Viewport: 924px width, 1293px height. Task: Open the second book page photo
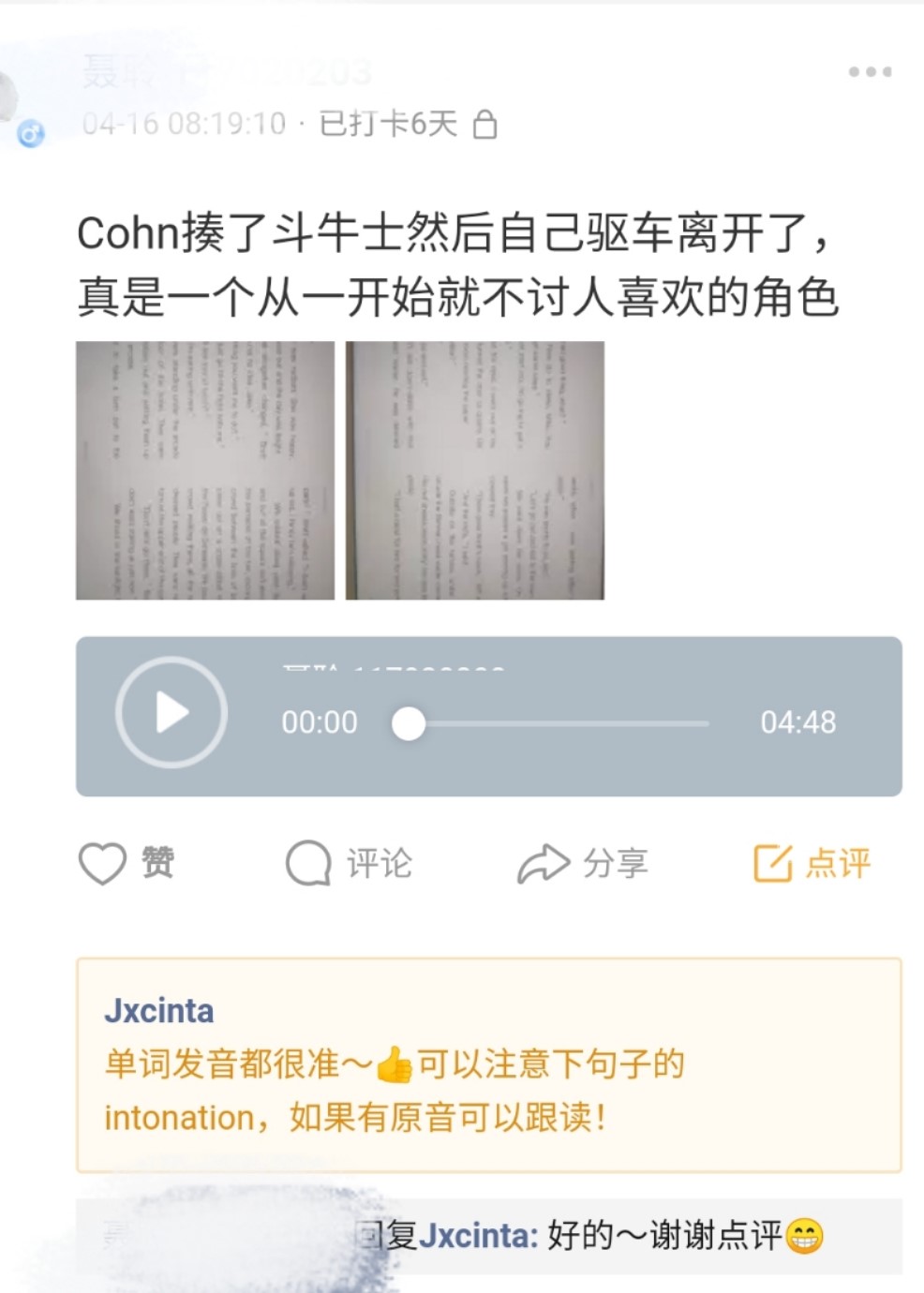[475, 470]
